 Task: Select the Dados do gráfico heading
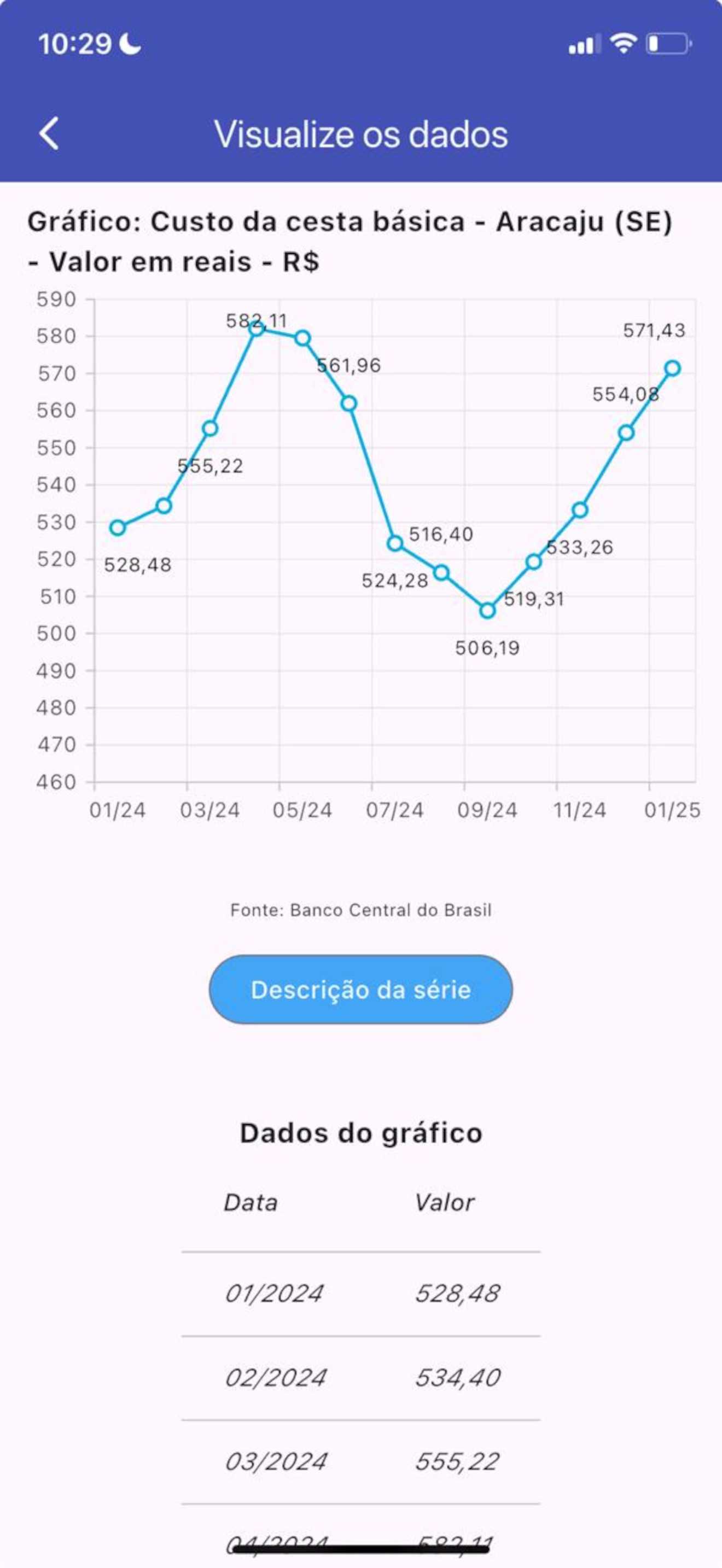point(360,1133)
